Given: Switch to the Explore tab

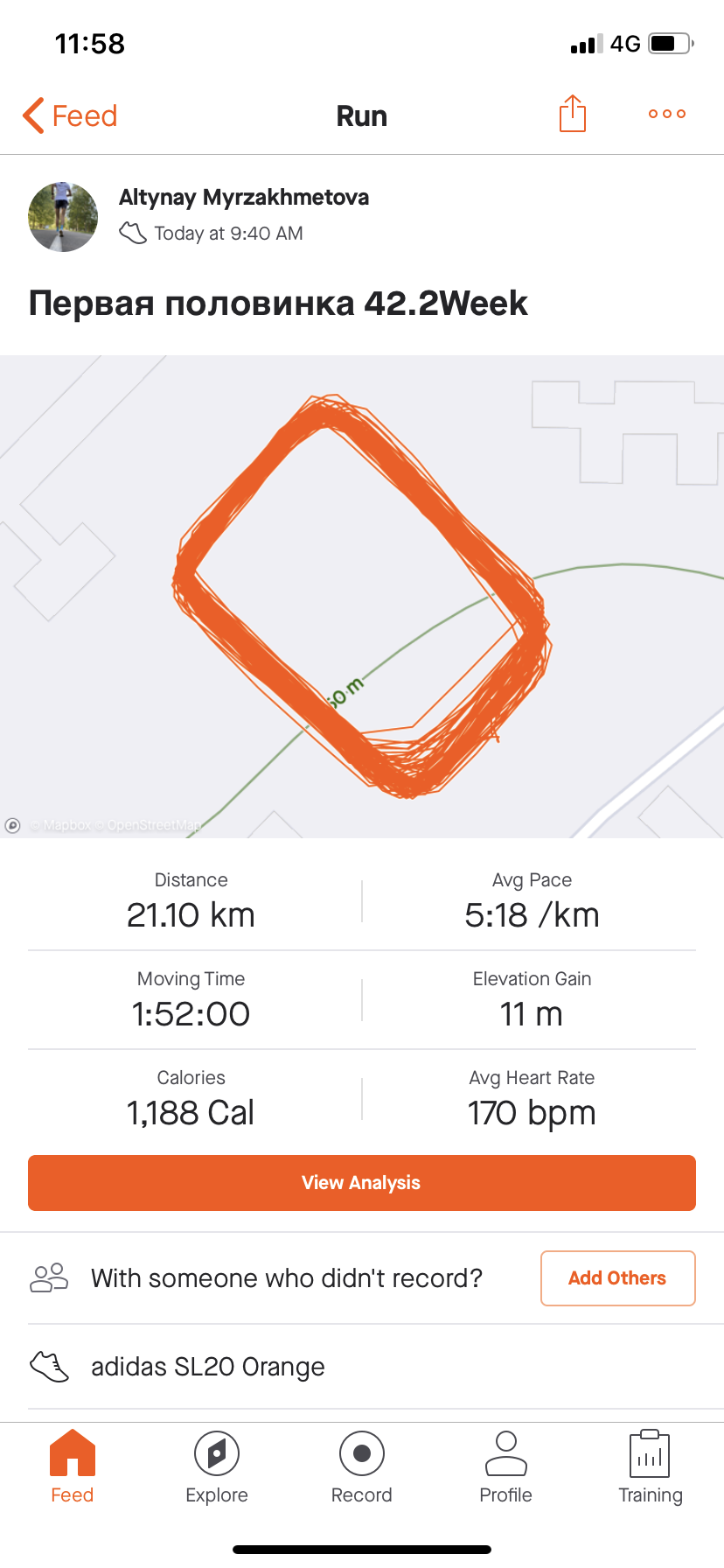Looking at the screenshot, I should 217,1467.
